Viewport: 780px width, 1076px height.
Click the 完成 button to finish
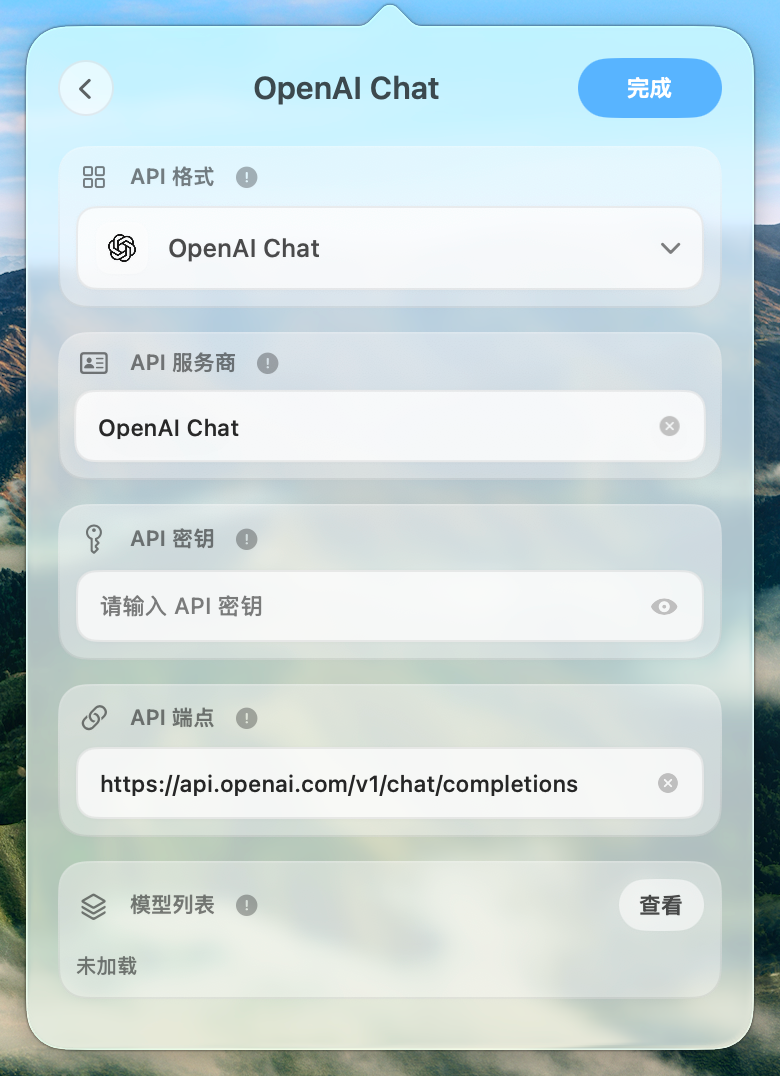click(649, 88)
